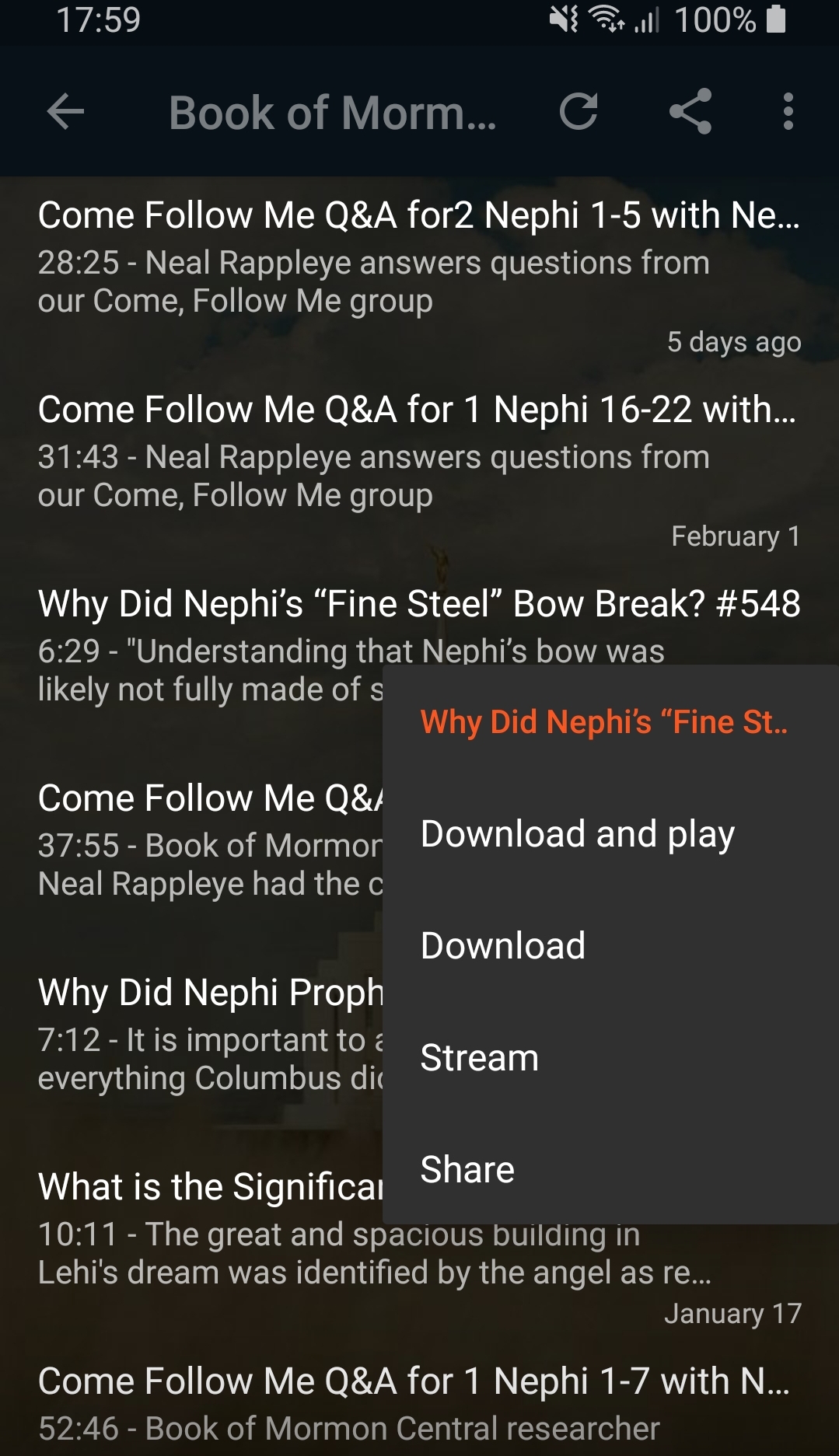Select Download and play from the menu
Image resolution: width=839 pixels, height=1456 pixels.
(x=576, y=833)
